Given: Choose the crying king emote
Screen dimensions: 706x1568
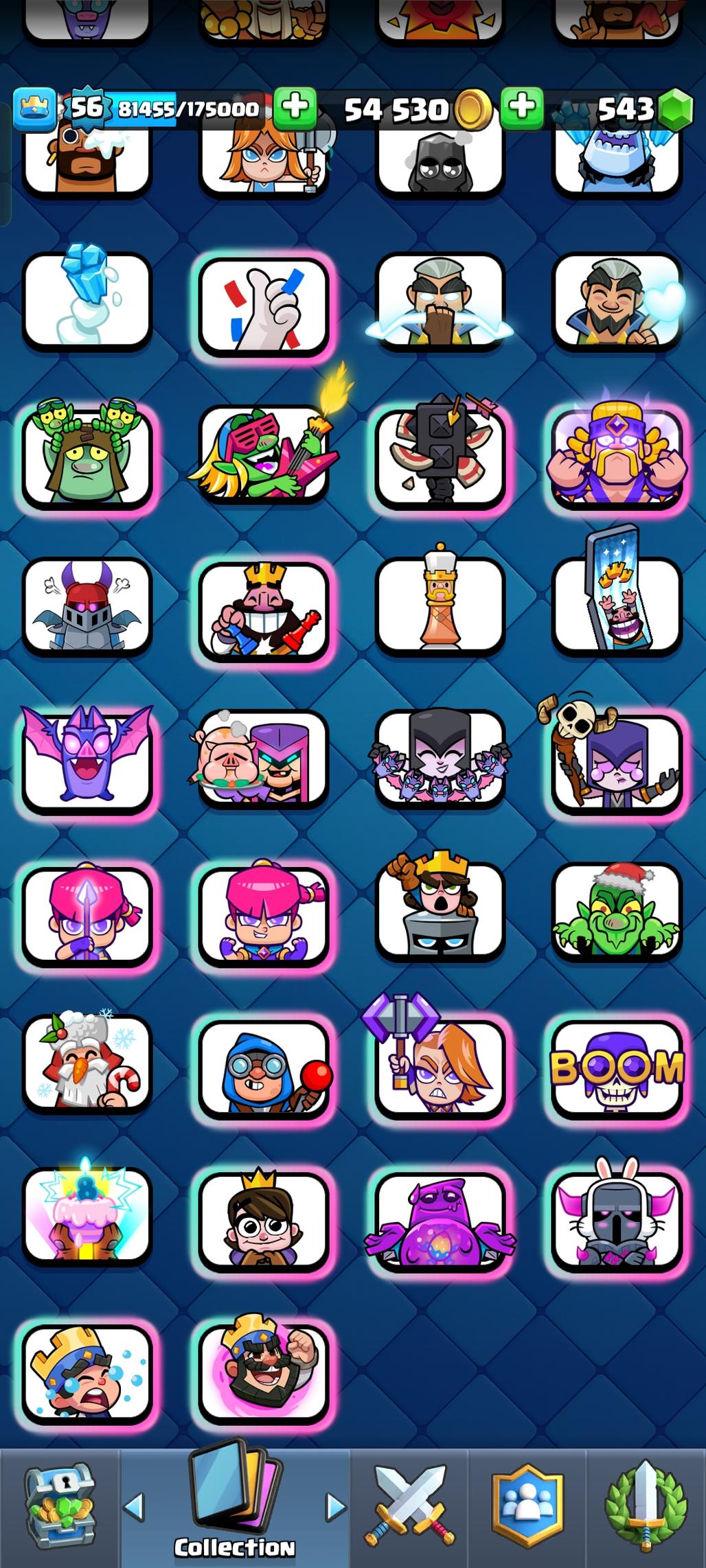Looking at the screenshot, I should click(87, 1373).
